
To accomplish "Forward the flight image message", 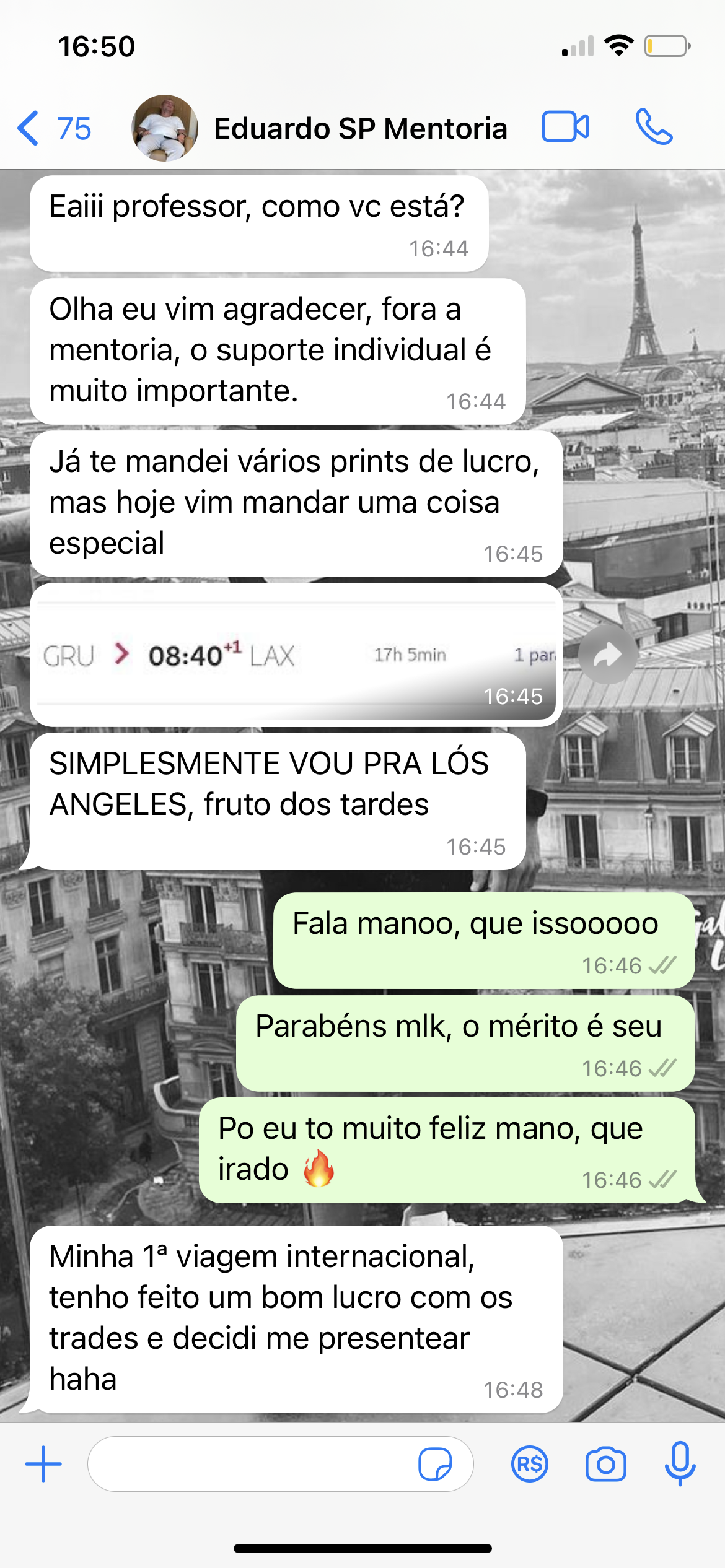I will click(607, 654).
